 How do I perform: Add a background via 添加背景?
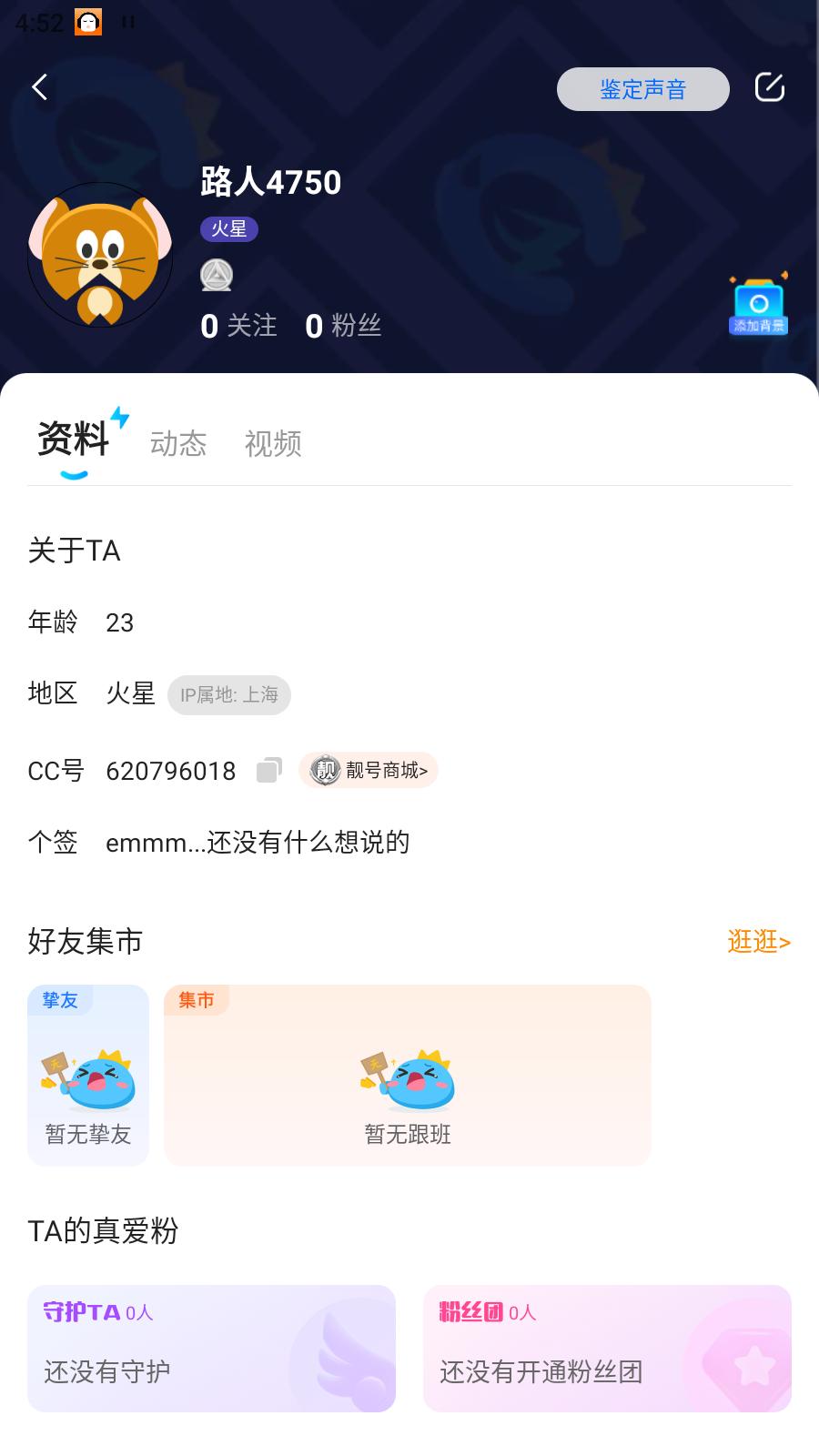click(758, 306)
